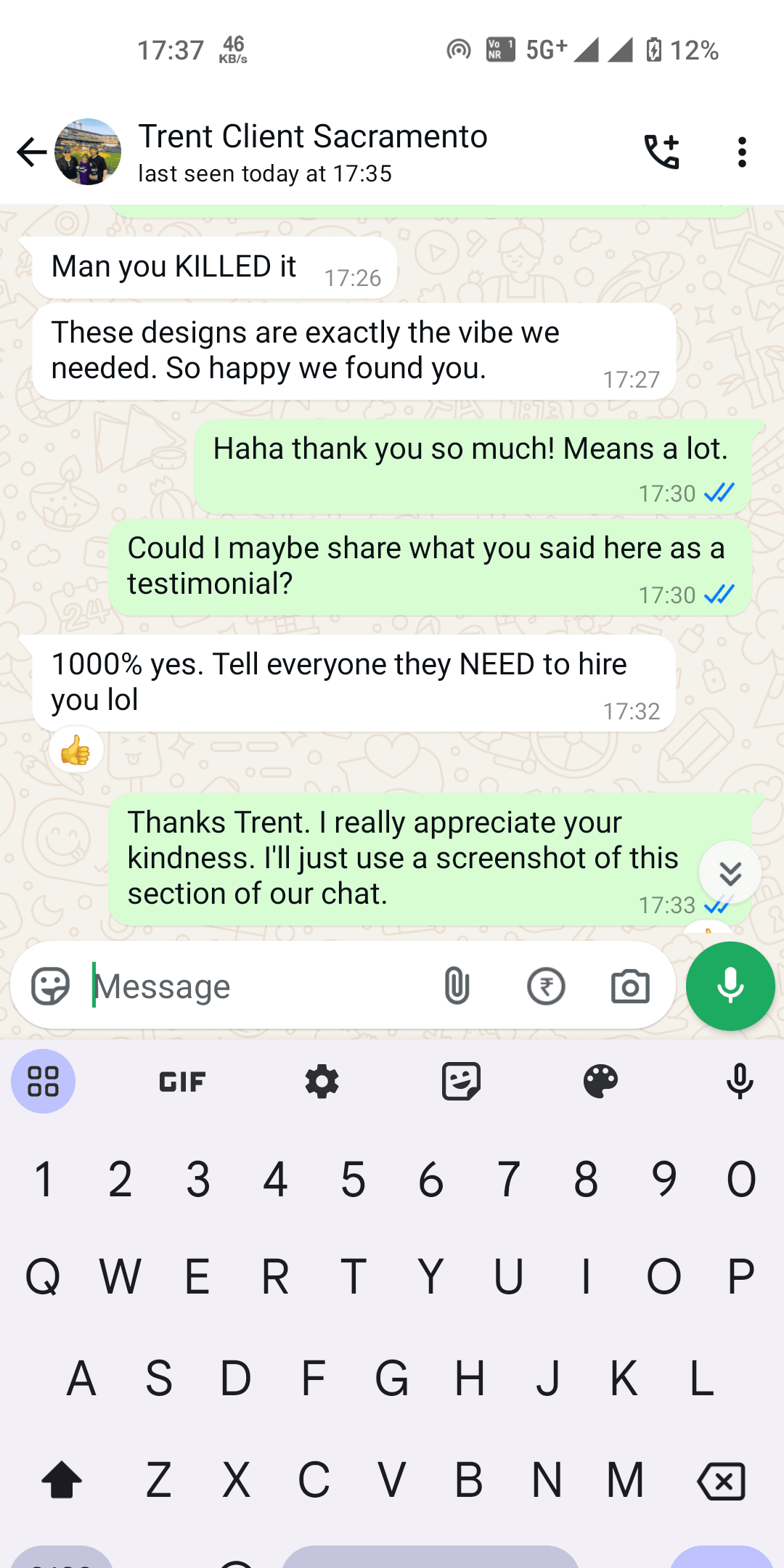Start a call with Trent
This screenshot has height=1568, width=784.
pyautogui.click(x=661, y=152)
